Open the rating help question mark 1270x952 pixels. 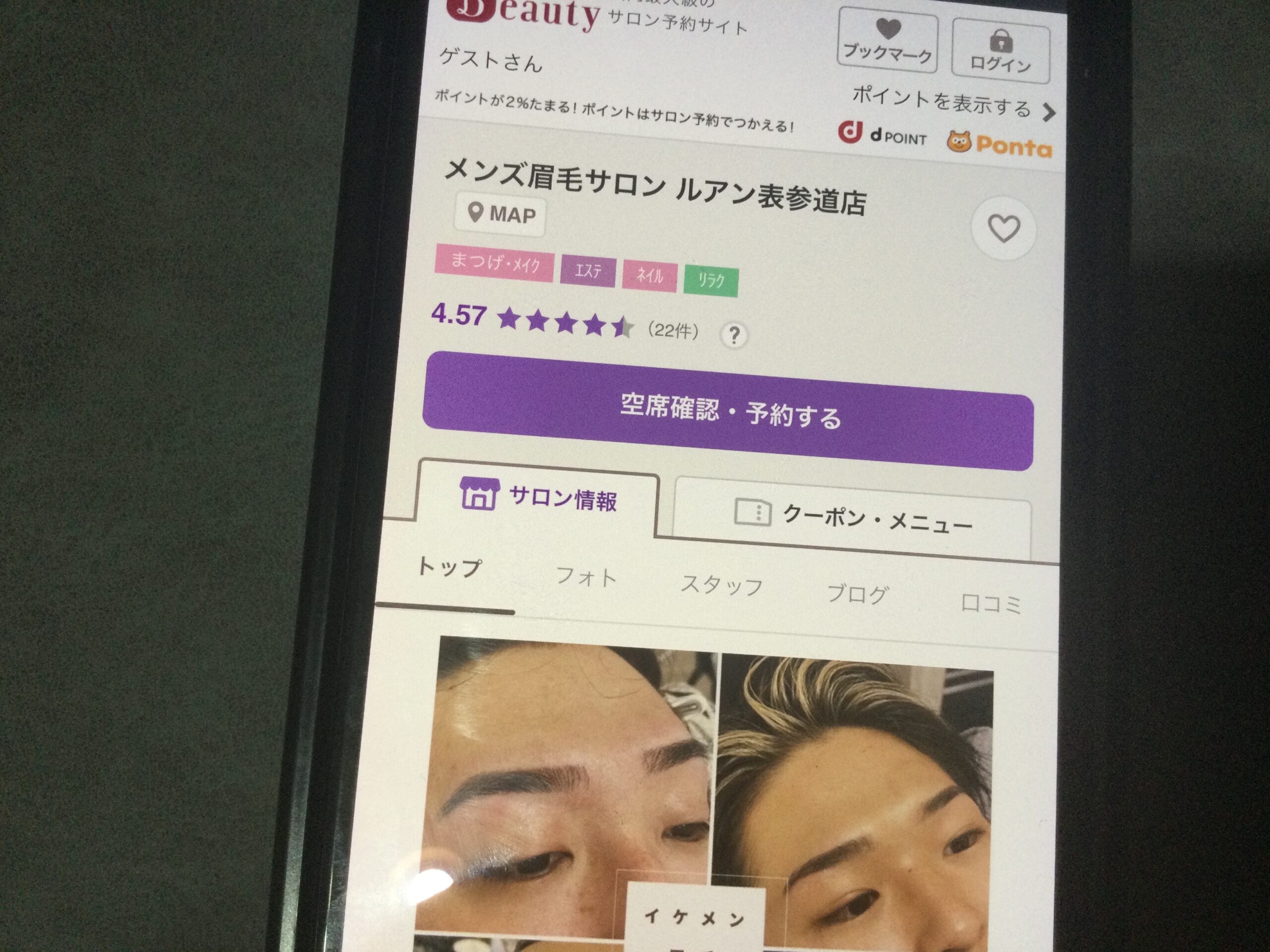coord(734,335)
